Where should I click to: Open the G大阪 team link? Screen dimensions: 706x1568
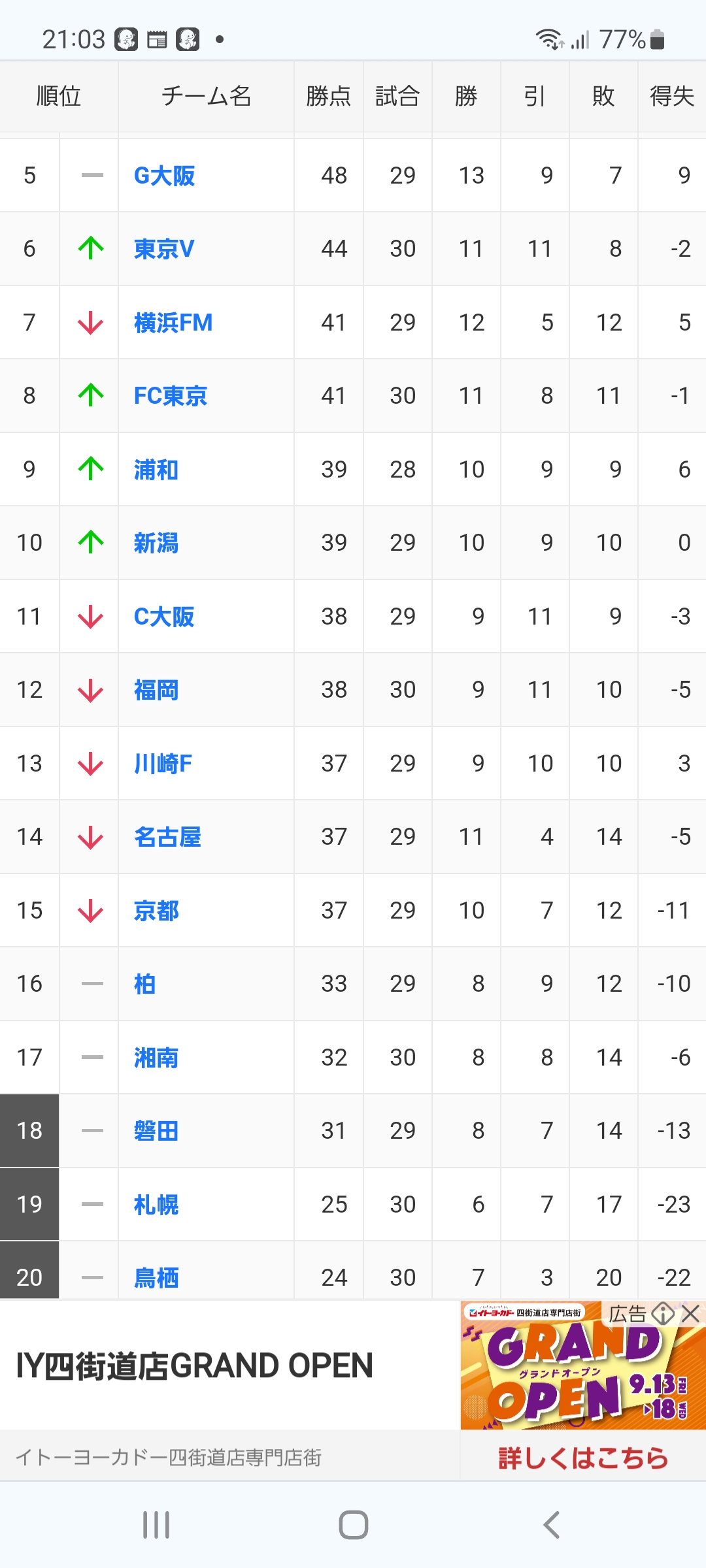(x=164, y=176)
